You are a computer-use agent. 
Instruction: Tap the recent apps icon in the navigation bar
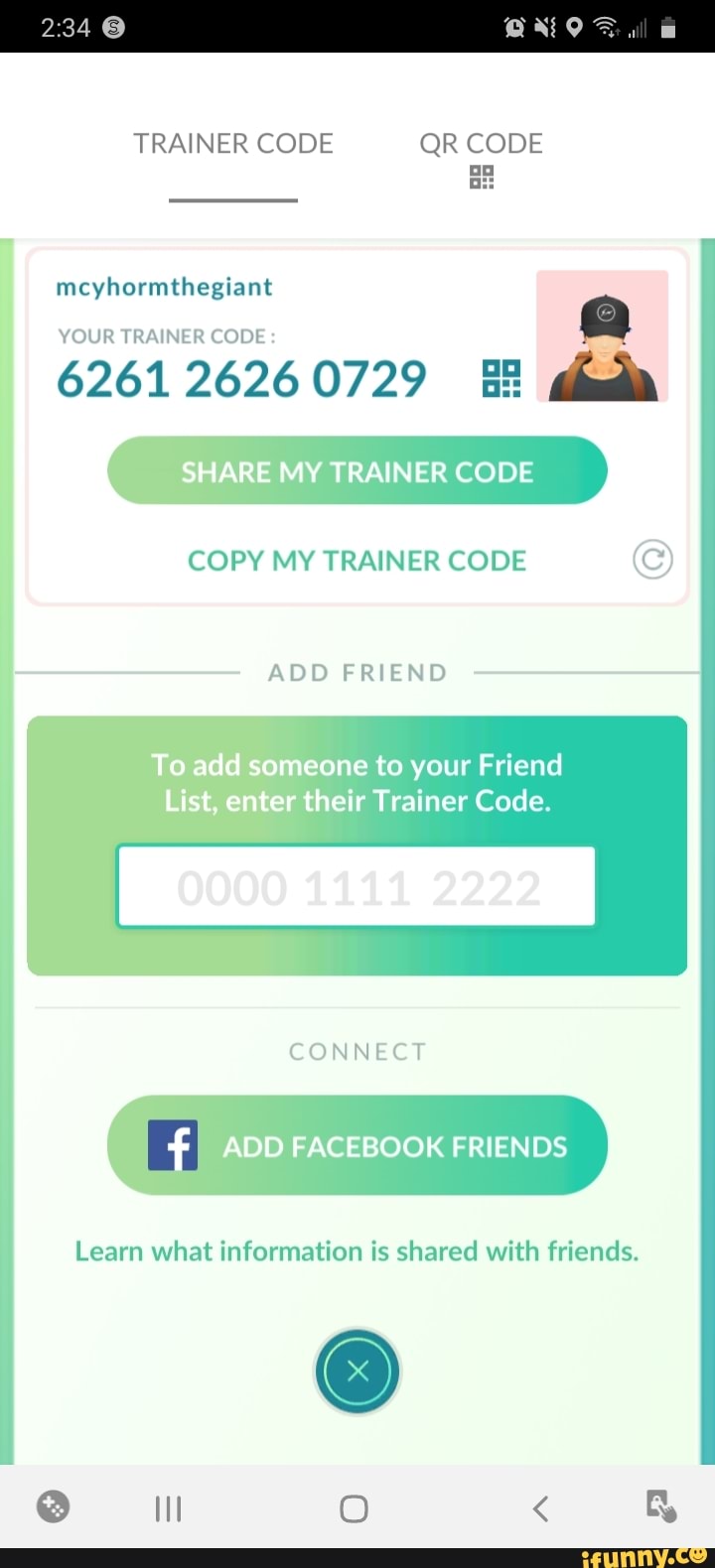pyautogui.click(x=167, y=1507)
